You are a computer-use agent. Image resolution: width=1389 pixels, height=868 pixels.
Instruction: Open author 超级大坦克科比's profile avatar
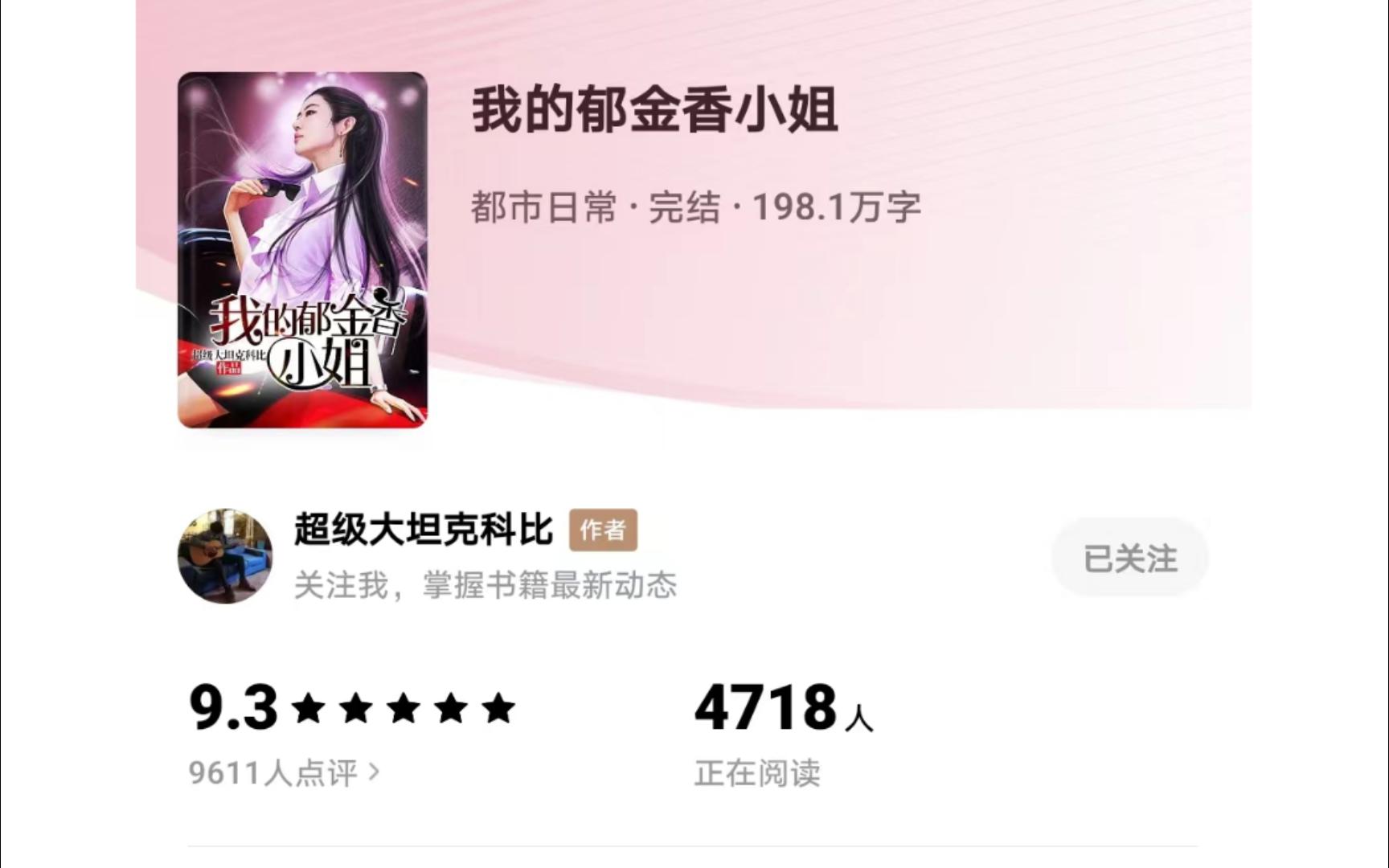(x=225, y=555)
